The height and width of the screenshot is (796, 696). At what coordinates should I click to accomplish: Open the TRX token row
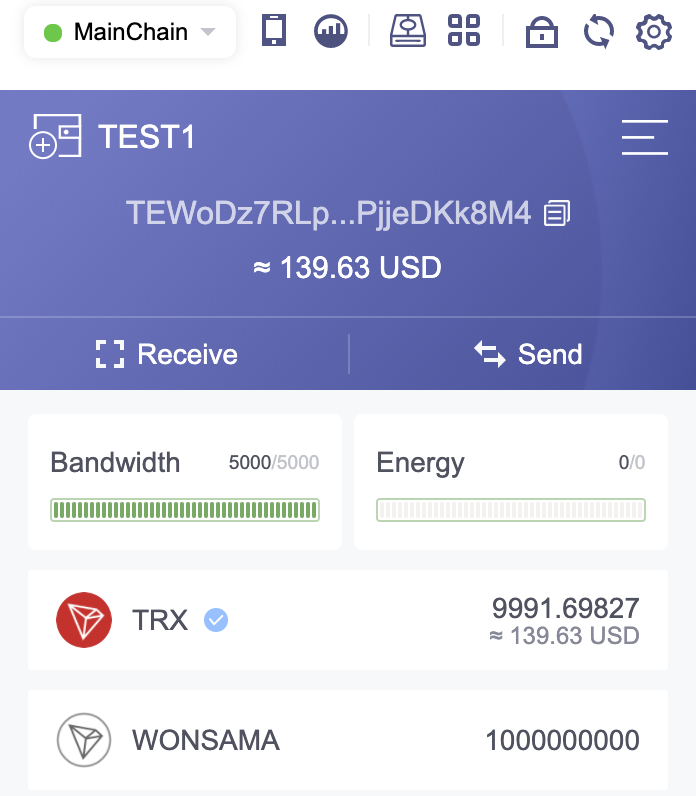tap(347, 620)
